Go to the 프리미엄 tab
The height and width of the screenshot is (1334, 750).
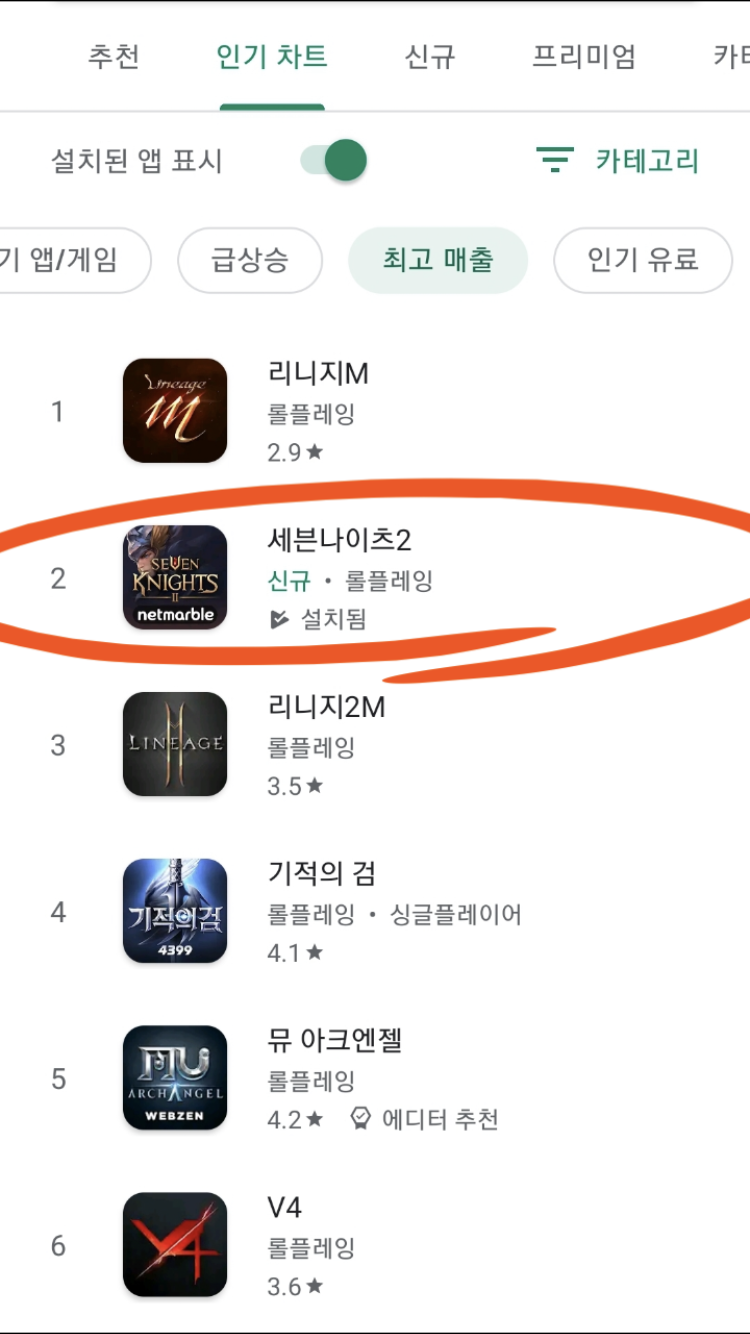pyautogui.click(x=583, y=57)
